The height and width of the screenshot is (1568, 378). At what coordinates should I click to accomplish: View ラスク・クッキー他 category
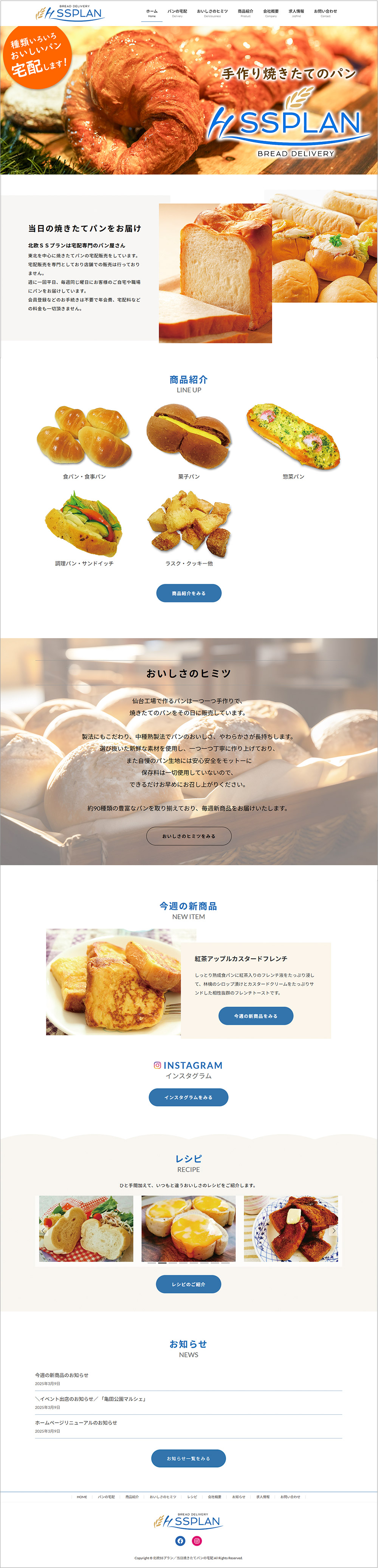(189, 525)
